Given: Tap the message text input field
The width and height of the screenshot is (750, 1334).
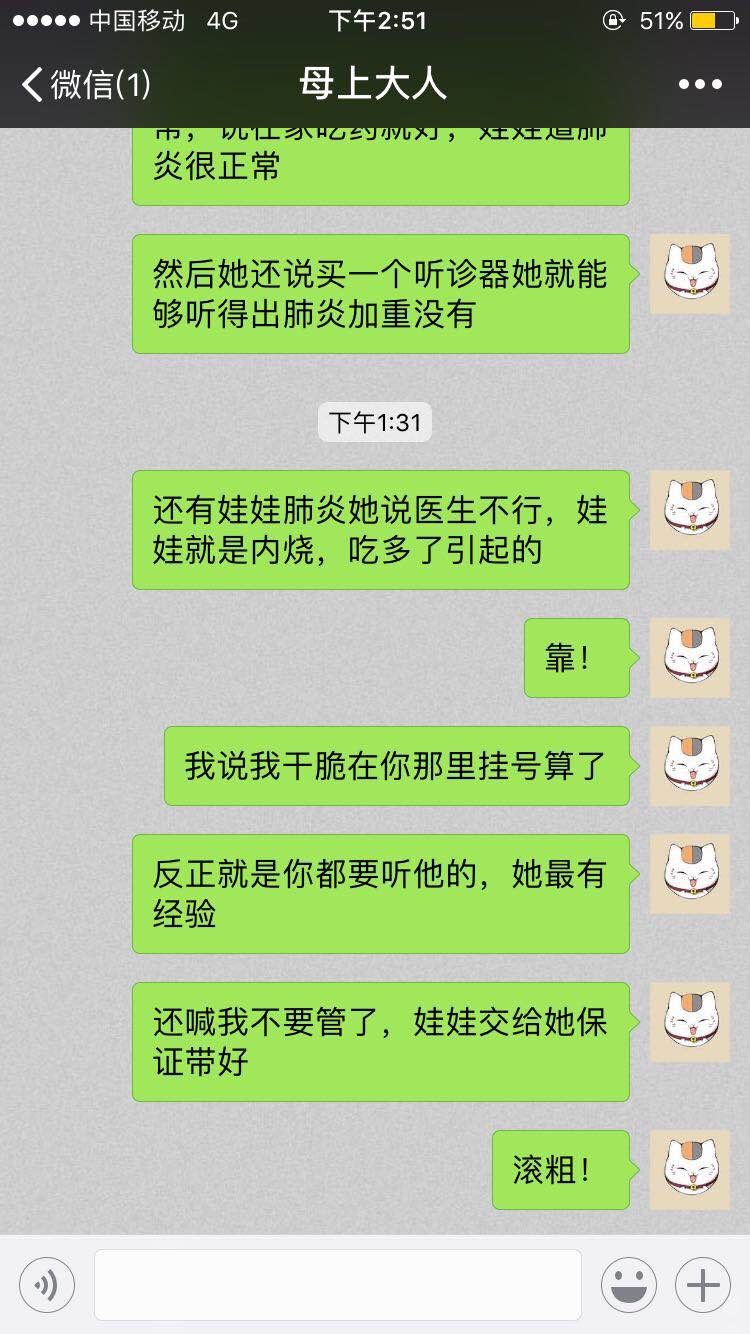Looking at the screenshot, I should pyautogui.click(x=338, y=1284).
